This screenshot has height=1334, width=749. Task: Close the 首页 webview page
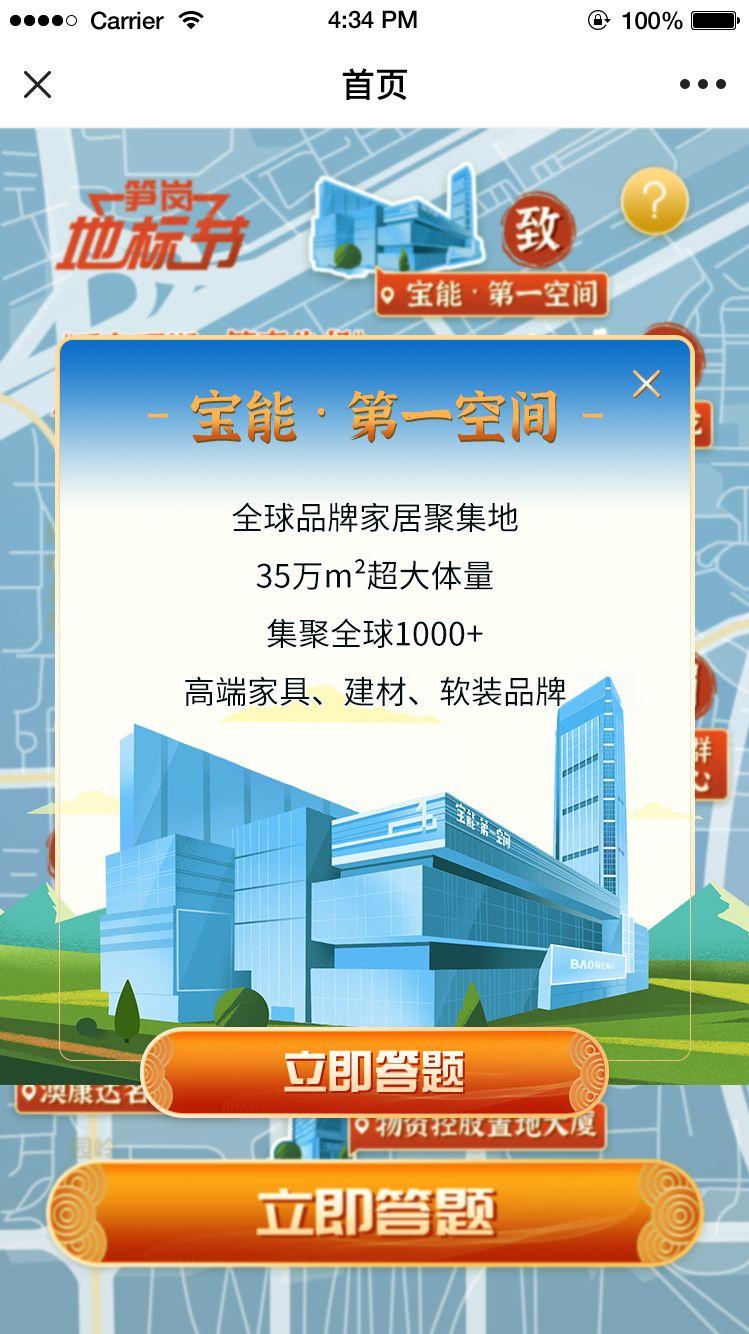[37, 85]
